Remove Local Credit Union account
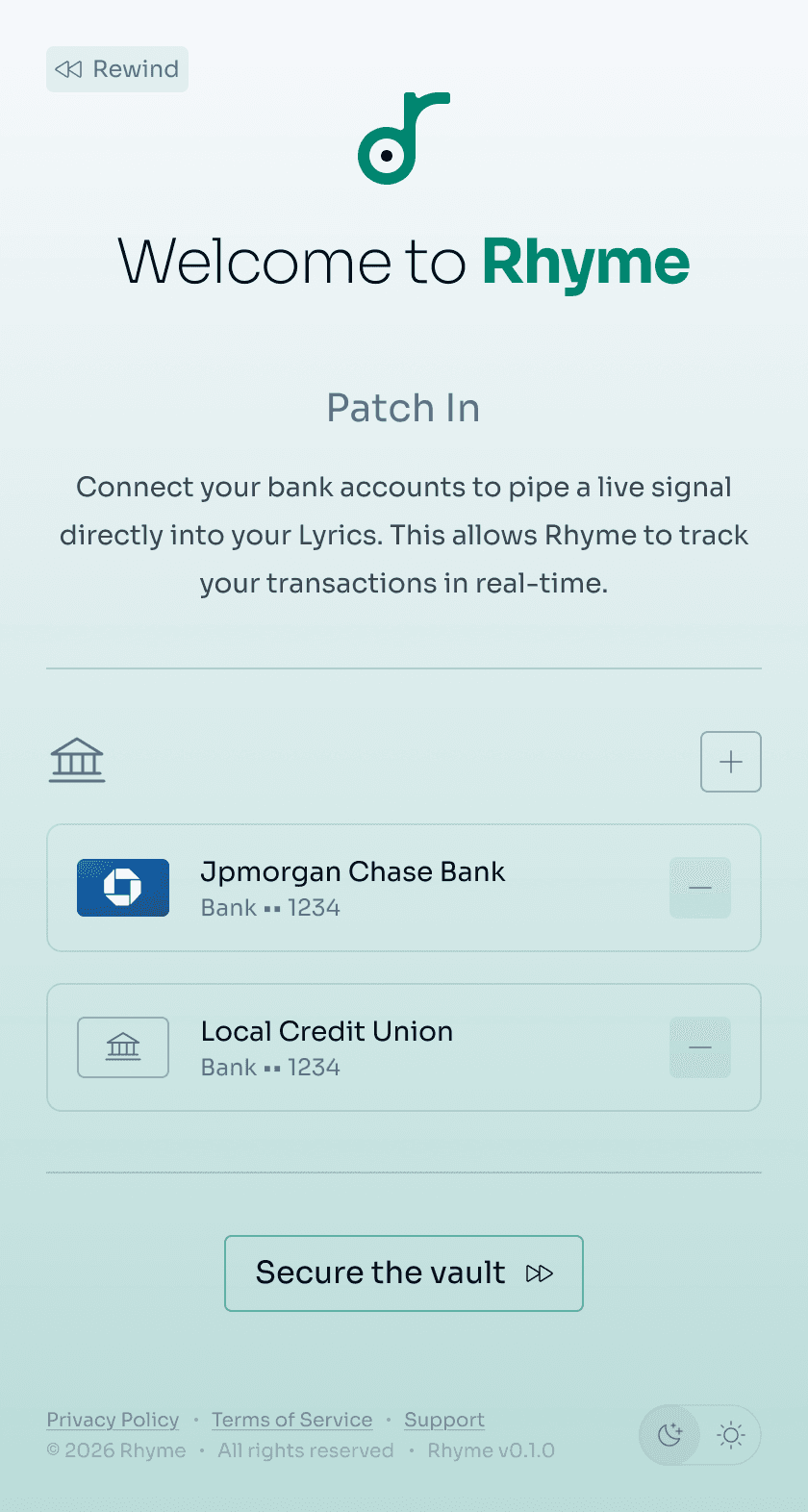Screen dimensions: 808x1512 coord(699,1047)
